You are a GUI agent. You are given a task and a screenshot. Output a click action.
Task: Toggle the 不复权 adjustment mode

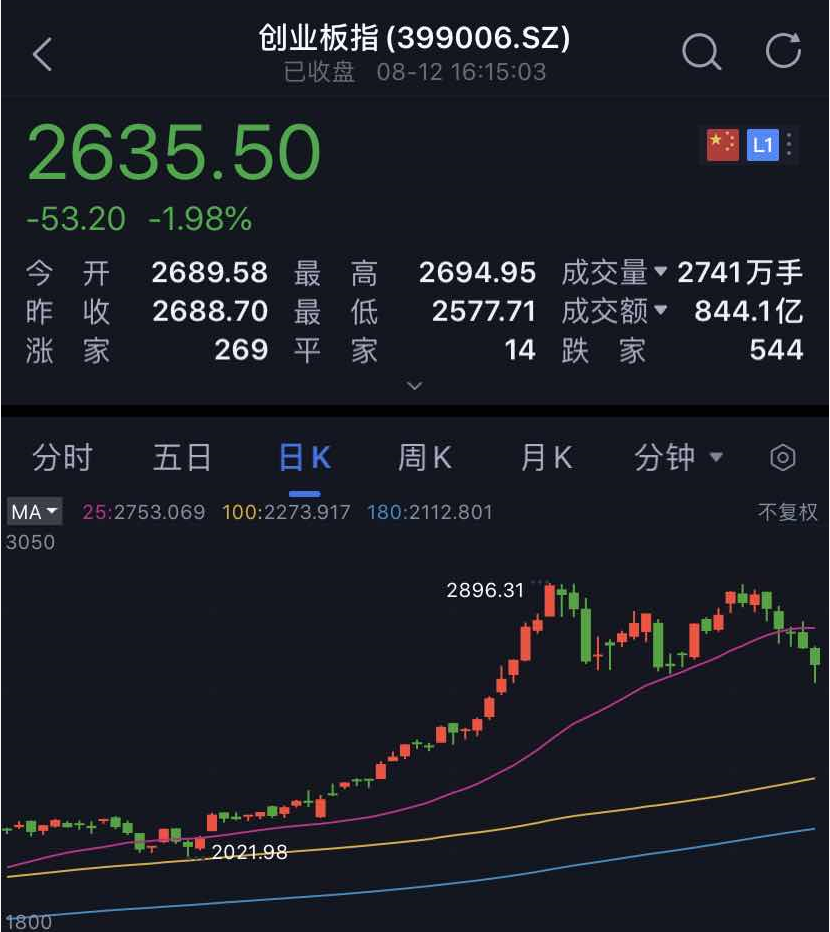[x=787, y=511]
